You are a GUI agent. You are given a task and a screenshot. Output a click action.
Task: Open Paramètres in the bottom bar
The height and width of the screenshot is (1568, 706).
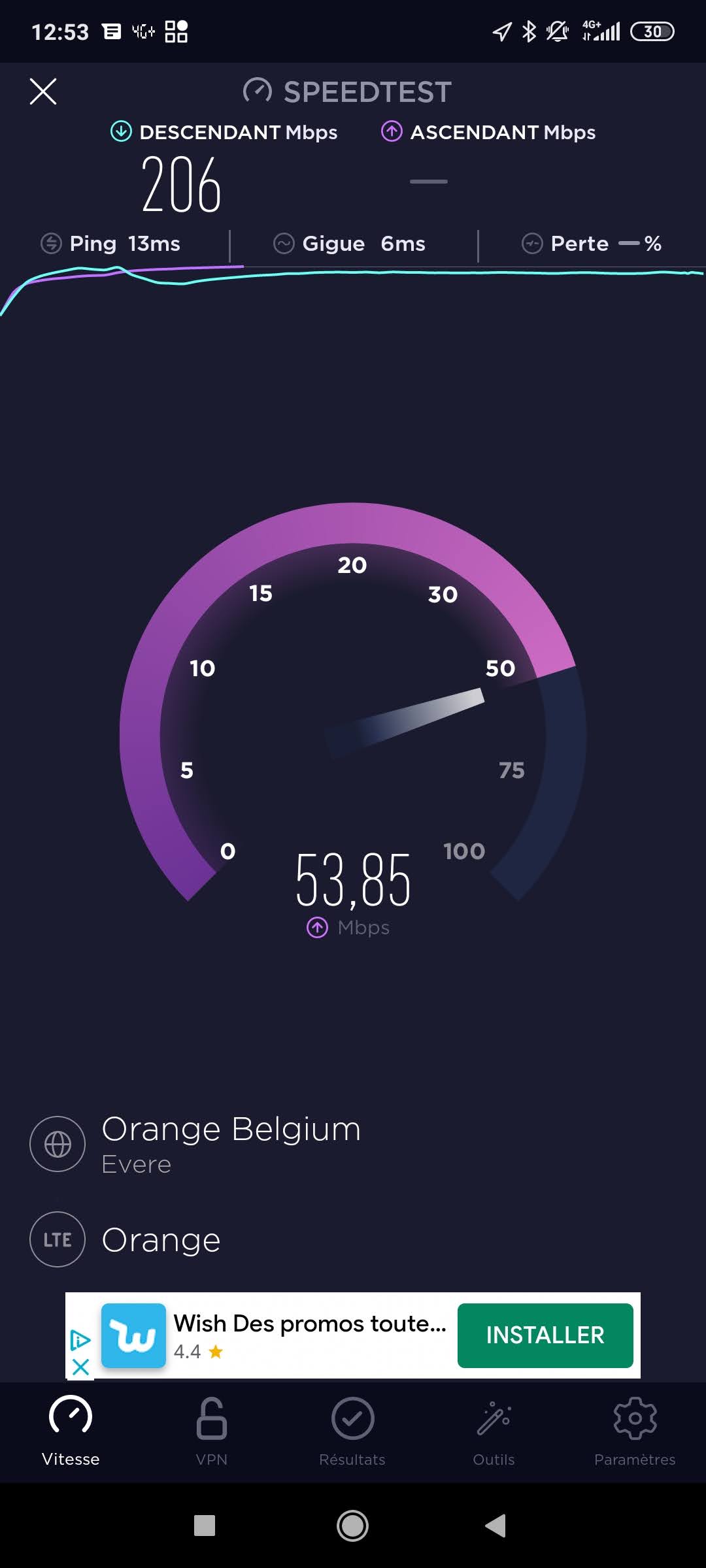(634, 1431)
